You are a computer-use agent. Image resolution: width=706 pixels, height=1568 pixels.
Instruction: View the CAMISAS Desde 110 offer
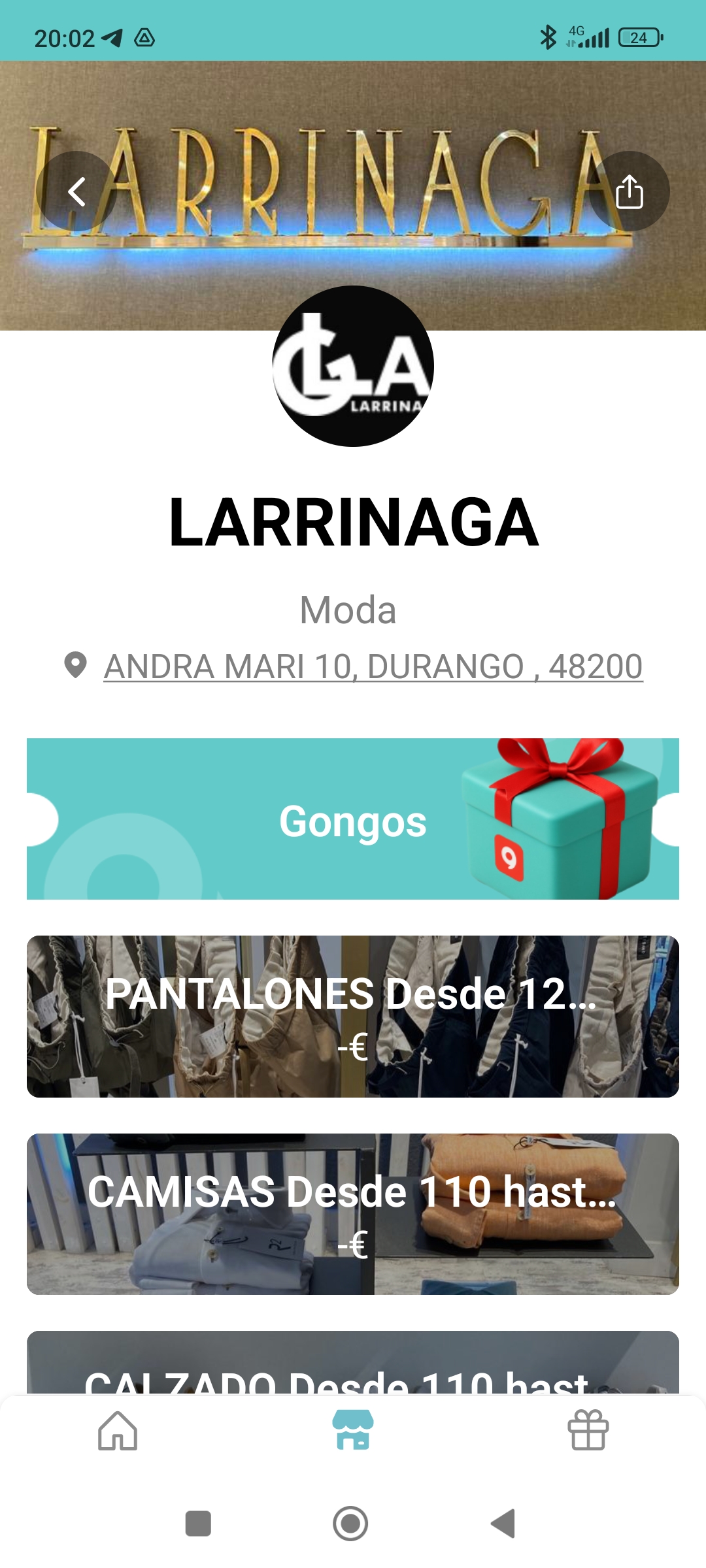pos(353,1214)
